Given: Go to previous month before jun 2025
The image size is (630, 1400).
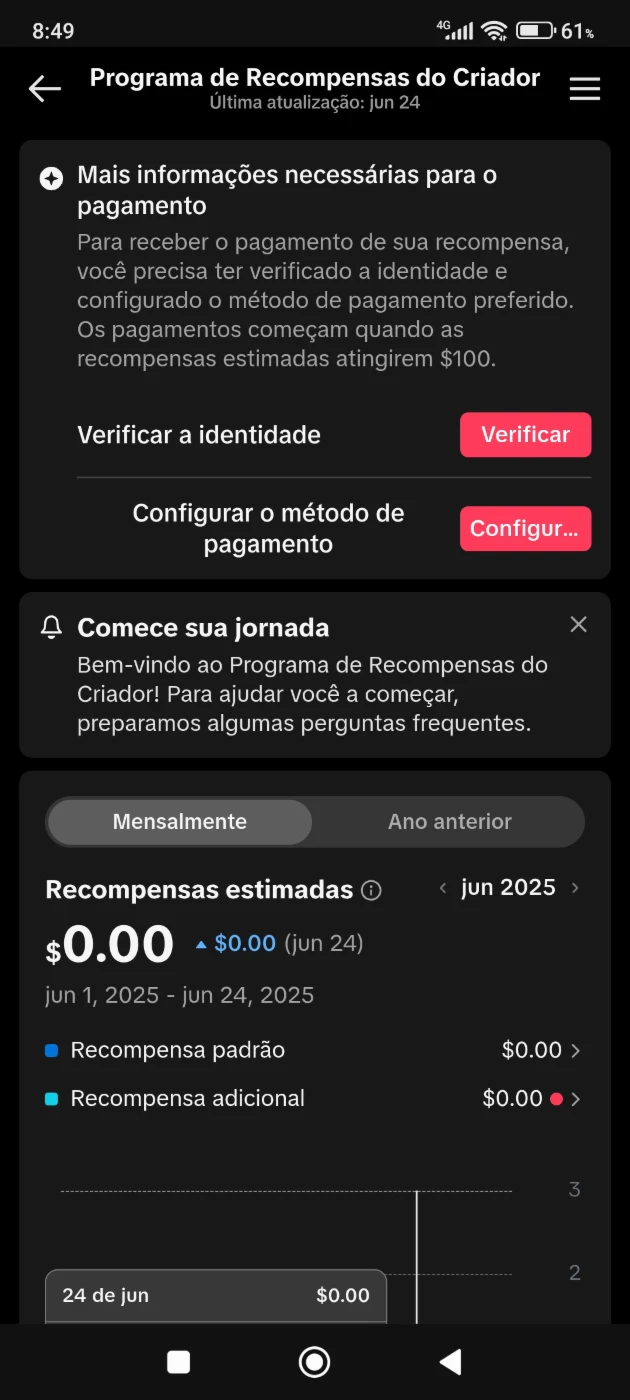Looking at the screenshot, I should pyautogui.click(x=443, y=888).
